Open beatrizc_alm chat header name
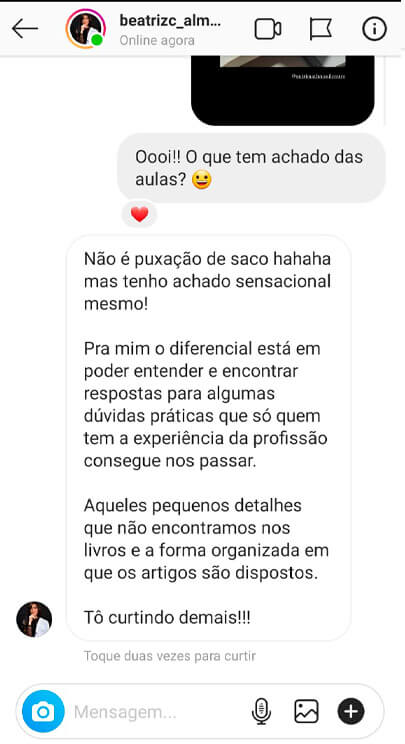Screen dimensions: 405x744 click(170, 21)
